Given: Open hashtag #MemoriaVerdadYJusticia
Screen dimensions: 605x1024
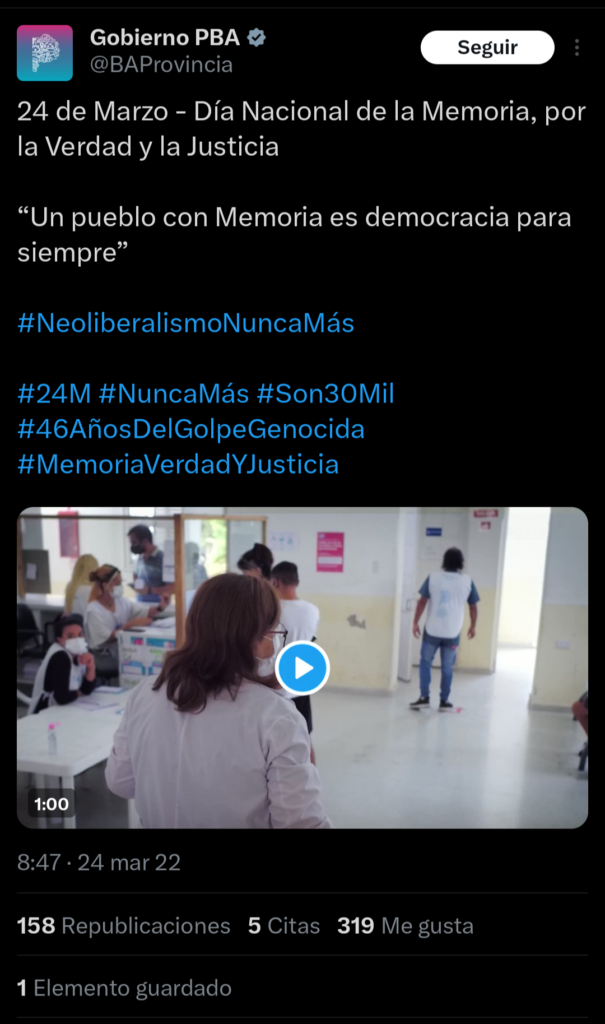Looking at the screenshot, I should click(178, 464).
